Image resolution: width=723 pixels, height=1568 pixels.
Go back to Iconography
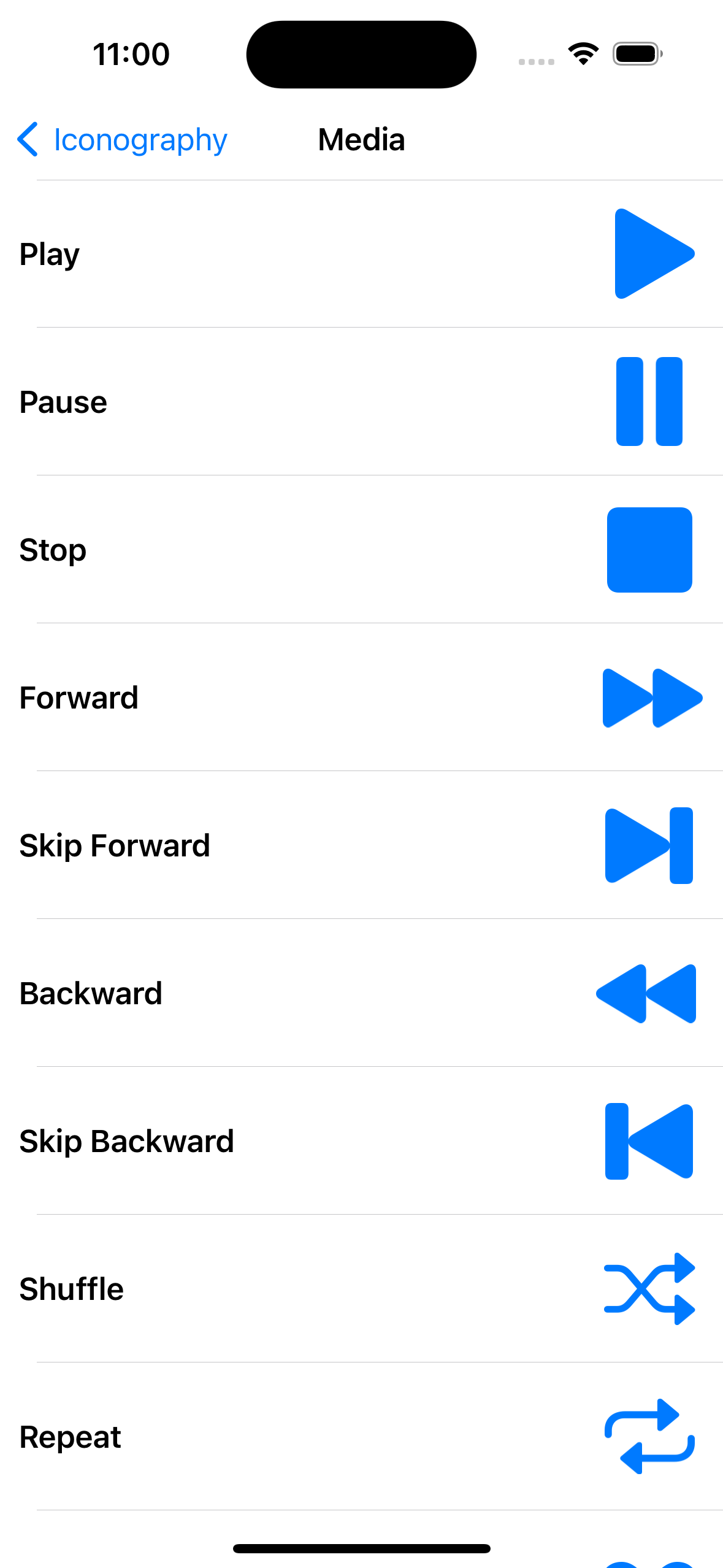coord(122,140)
